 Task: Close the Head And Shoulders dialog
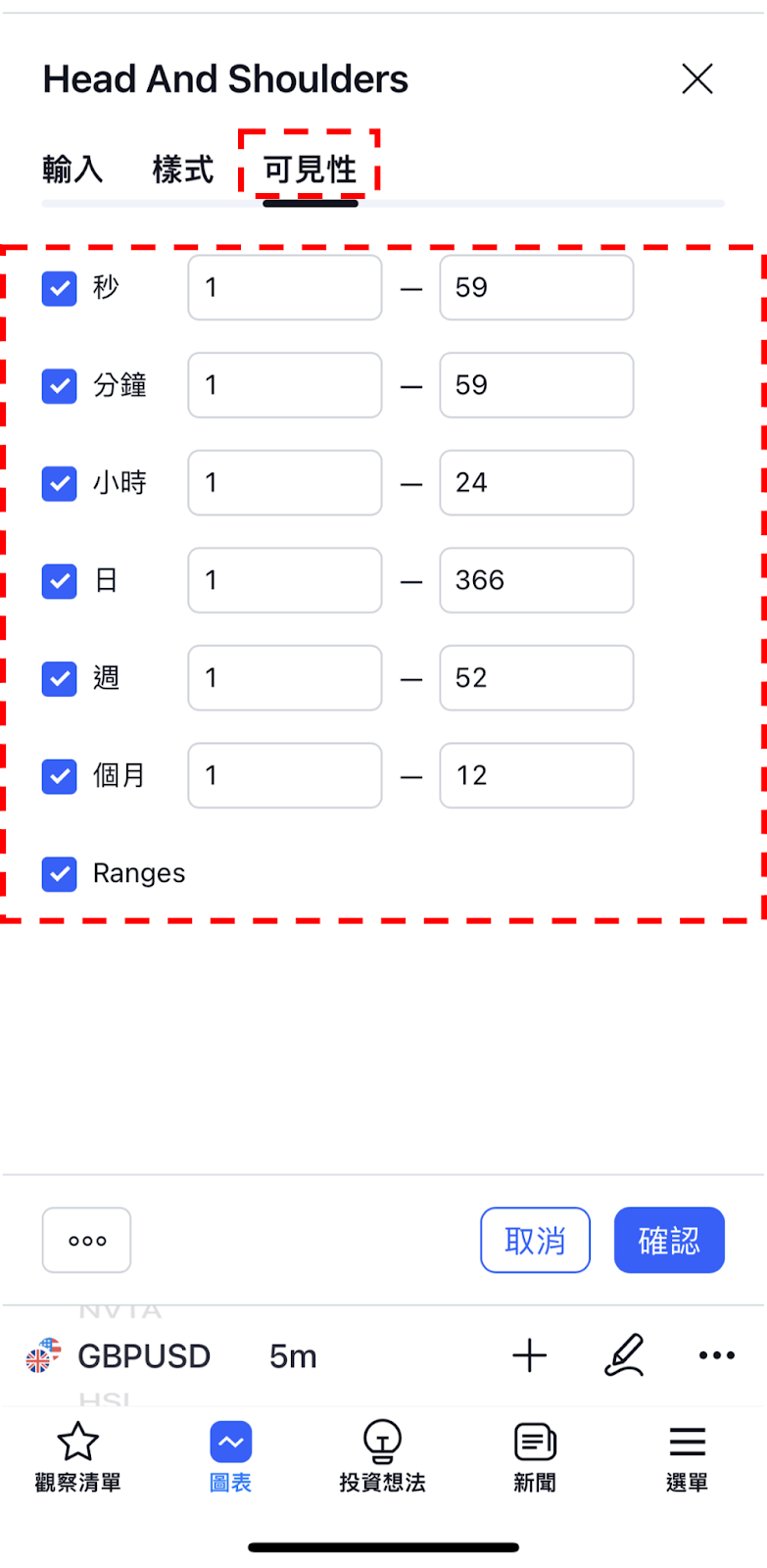coord(697,78)
